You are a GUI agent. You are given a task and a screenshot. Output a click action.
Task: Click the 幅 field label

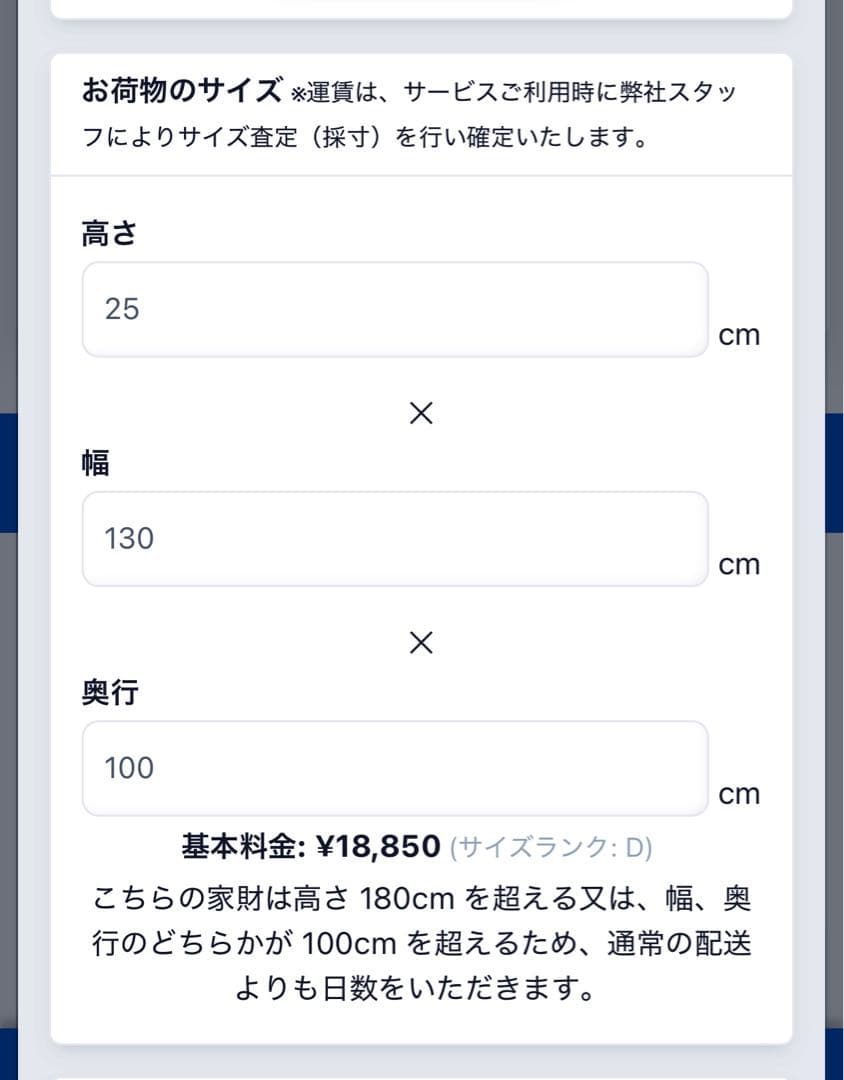[94, 463]
